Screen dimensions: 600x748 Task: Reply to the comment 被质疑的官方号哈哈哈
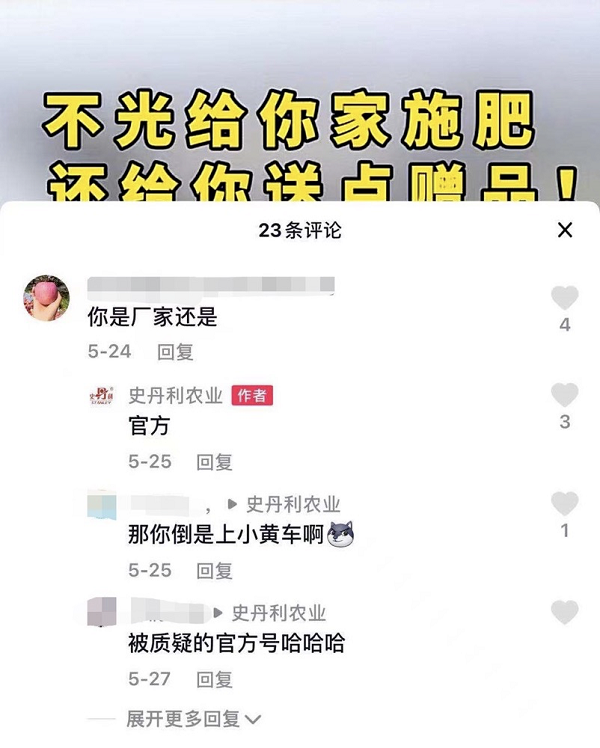(x=214, y=679)
